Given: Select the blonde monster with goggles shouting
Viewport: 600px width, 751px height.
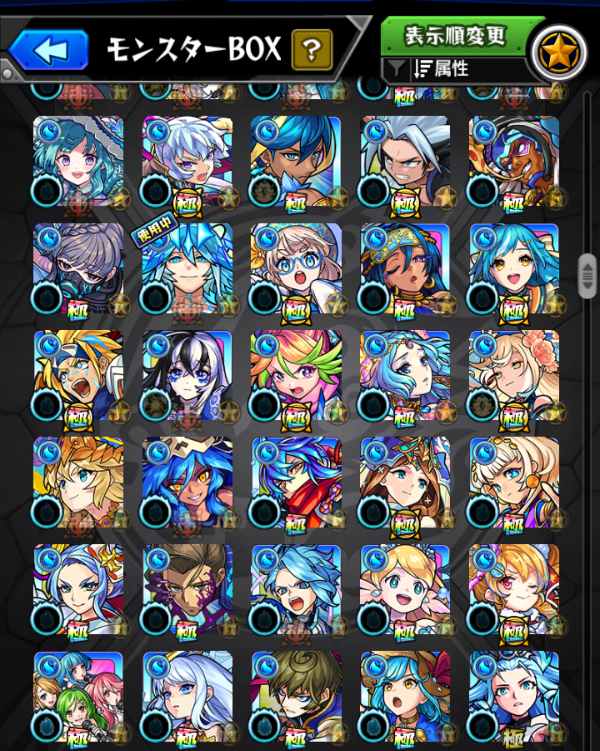Looking at the screenshot, I should point(78,372).
